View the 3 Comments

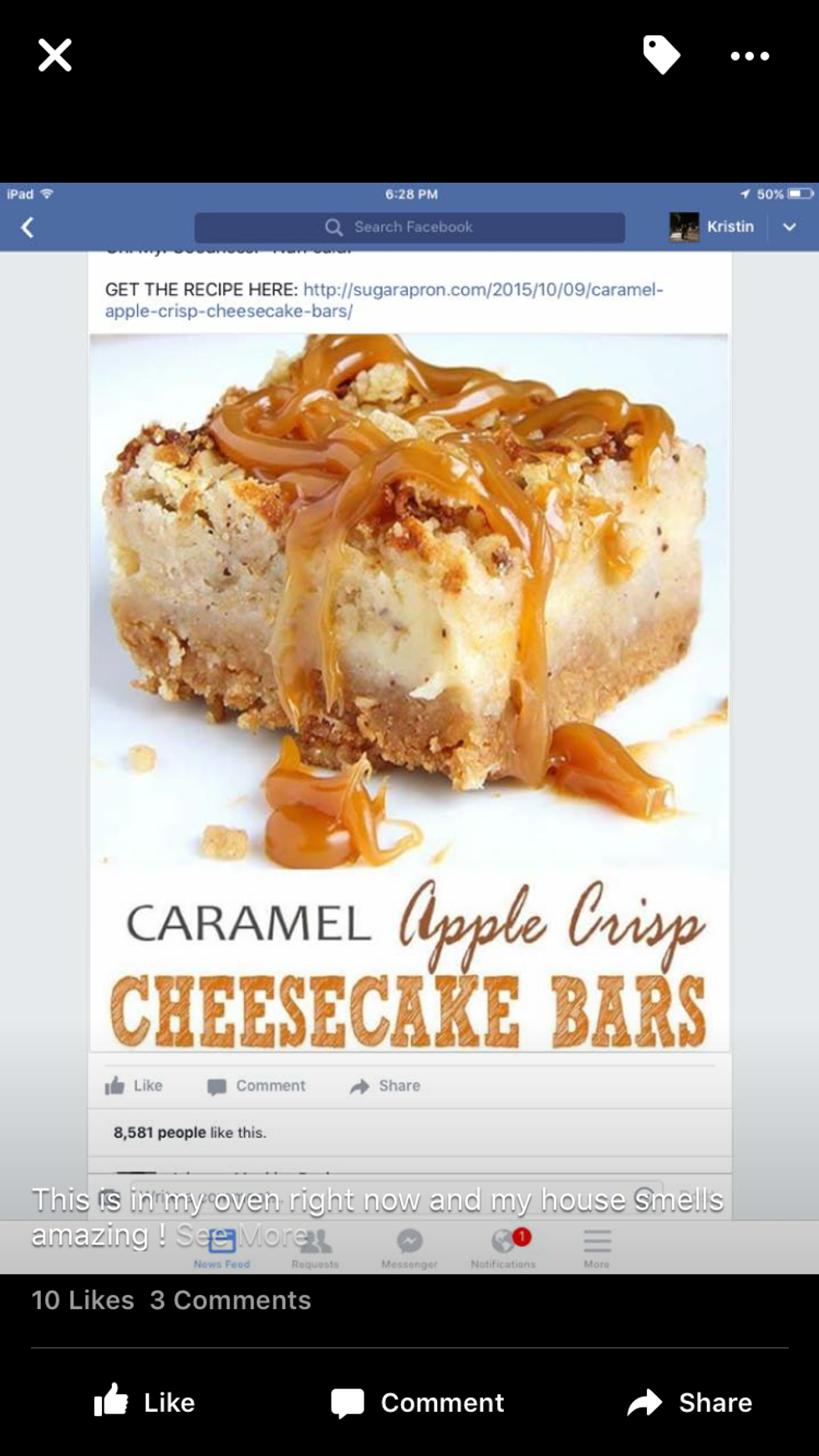pyautogui.click(x=231, y=1300)
